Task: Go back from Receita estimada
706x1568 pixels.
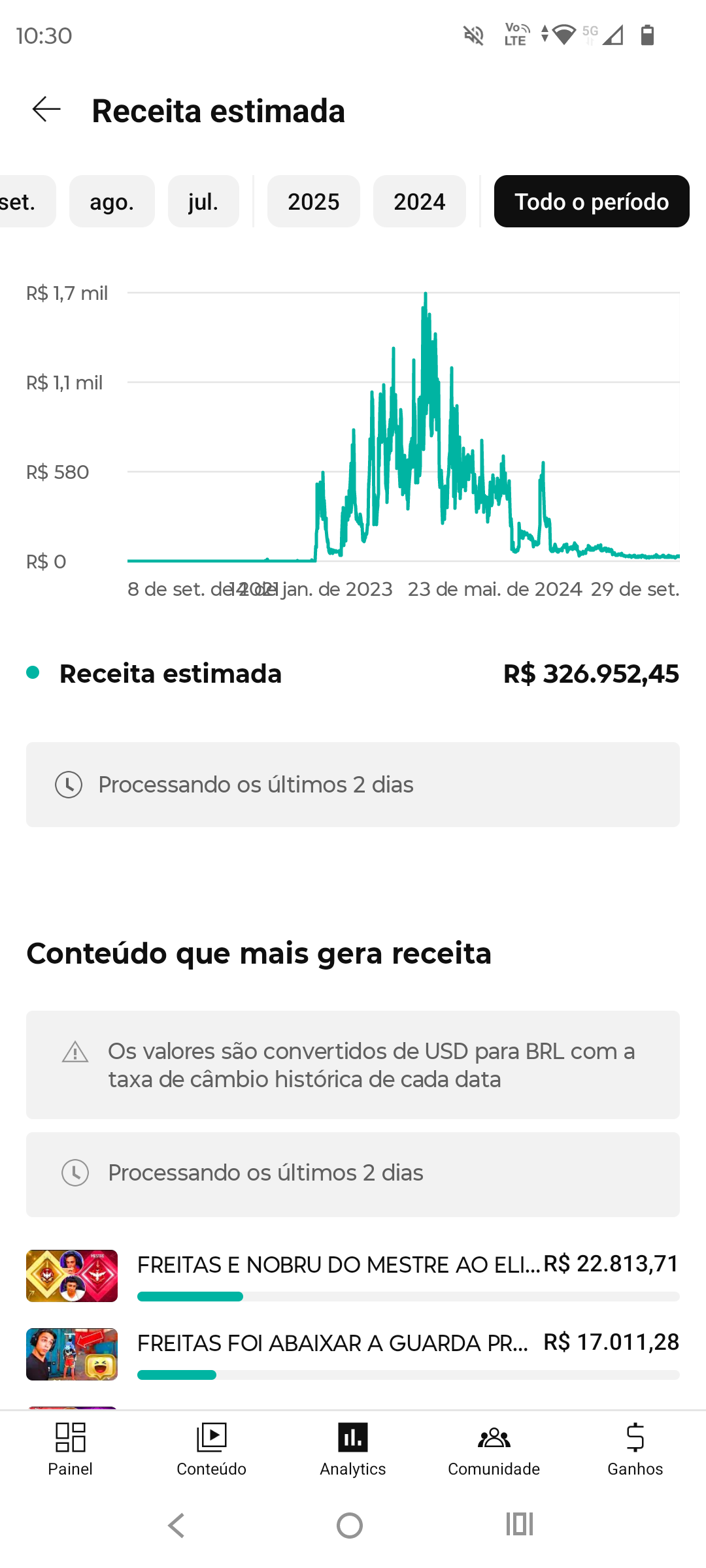Action: (x=46, y=109)
